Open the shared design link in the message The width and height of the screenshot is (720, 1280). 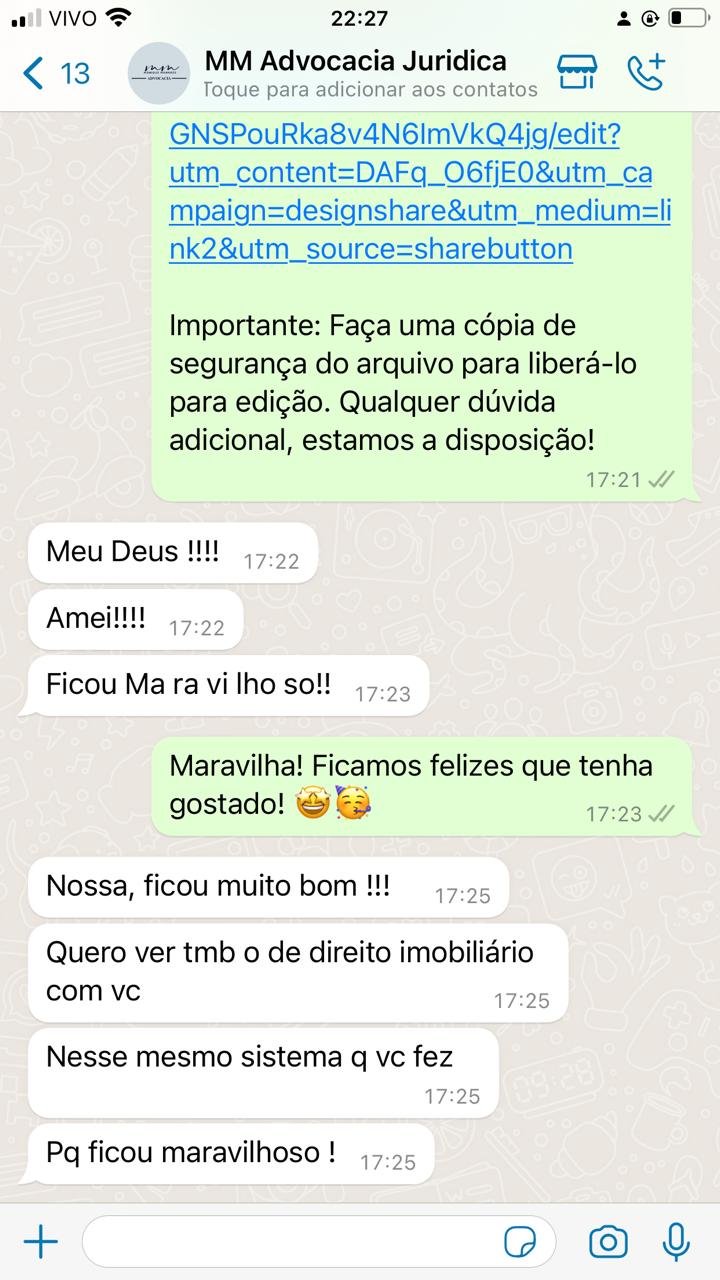pos(410,192)
